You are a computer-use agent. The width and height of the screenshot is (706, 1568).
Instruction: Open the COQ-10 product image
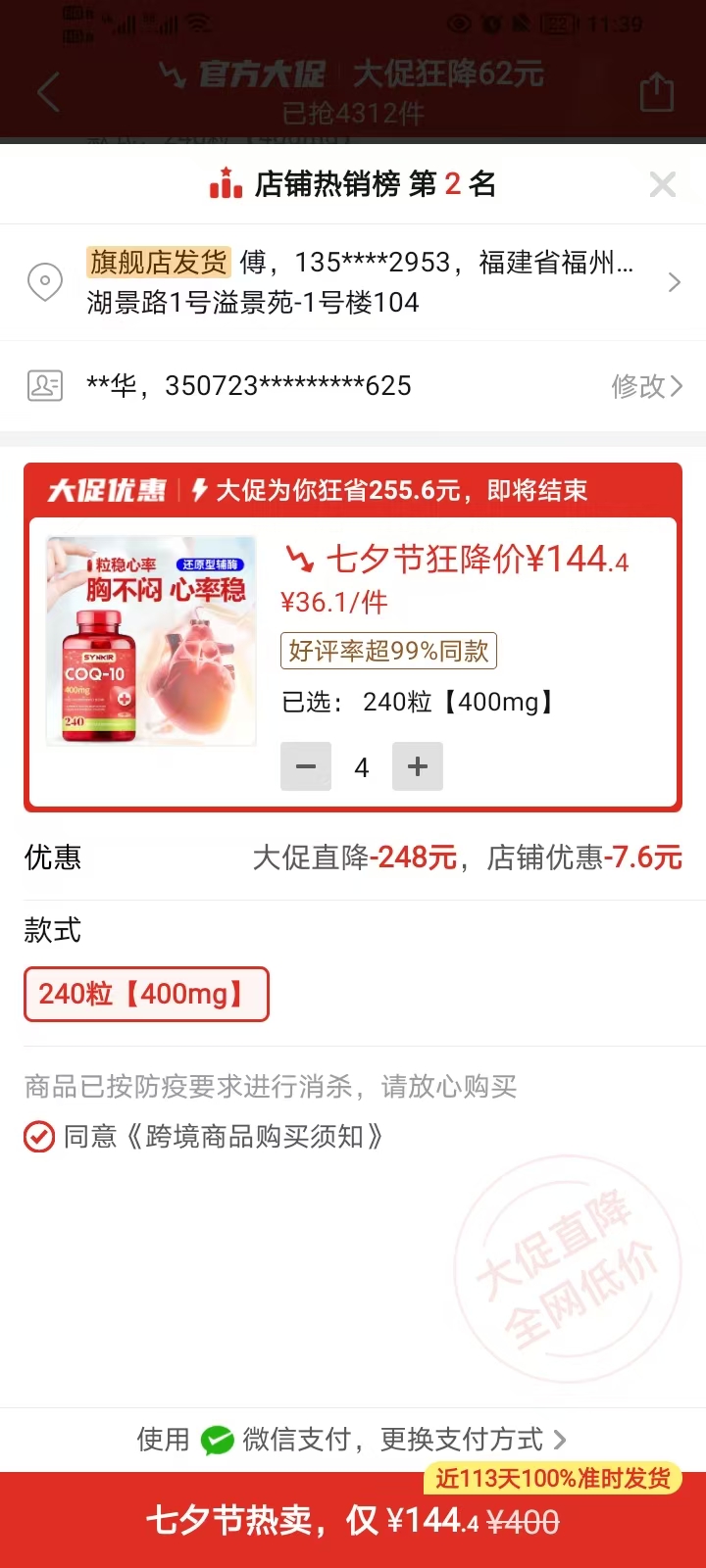152,640
